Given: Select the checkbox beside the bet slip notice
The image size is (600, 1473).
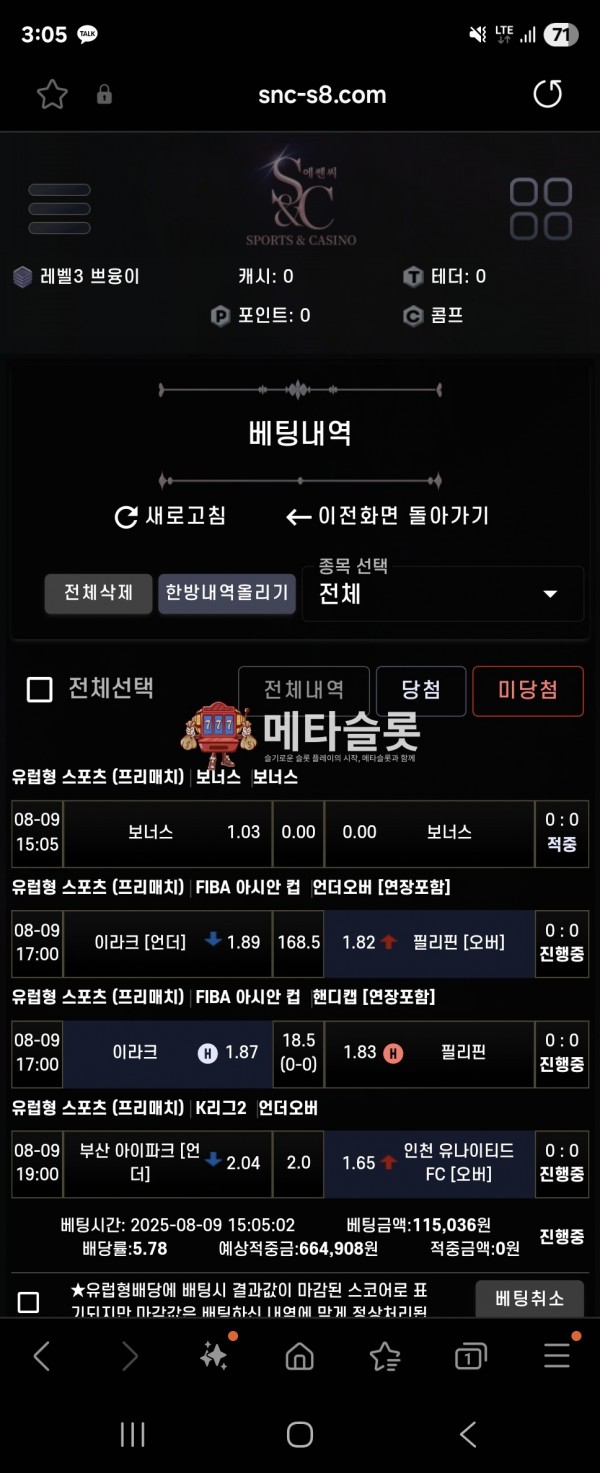Looking at the screenshot, I should pyautogui.click(x=29, y=1302).
